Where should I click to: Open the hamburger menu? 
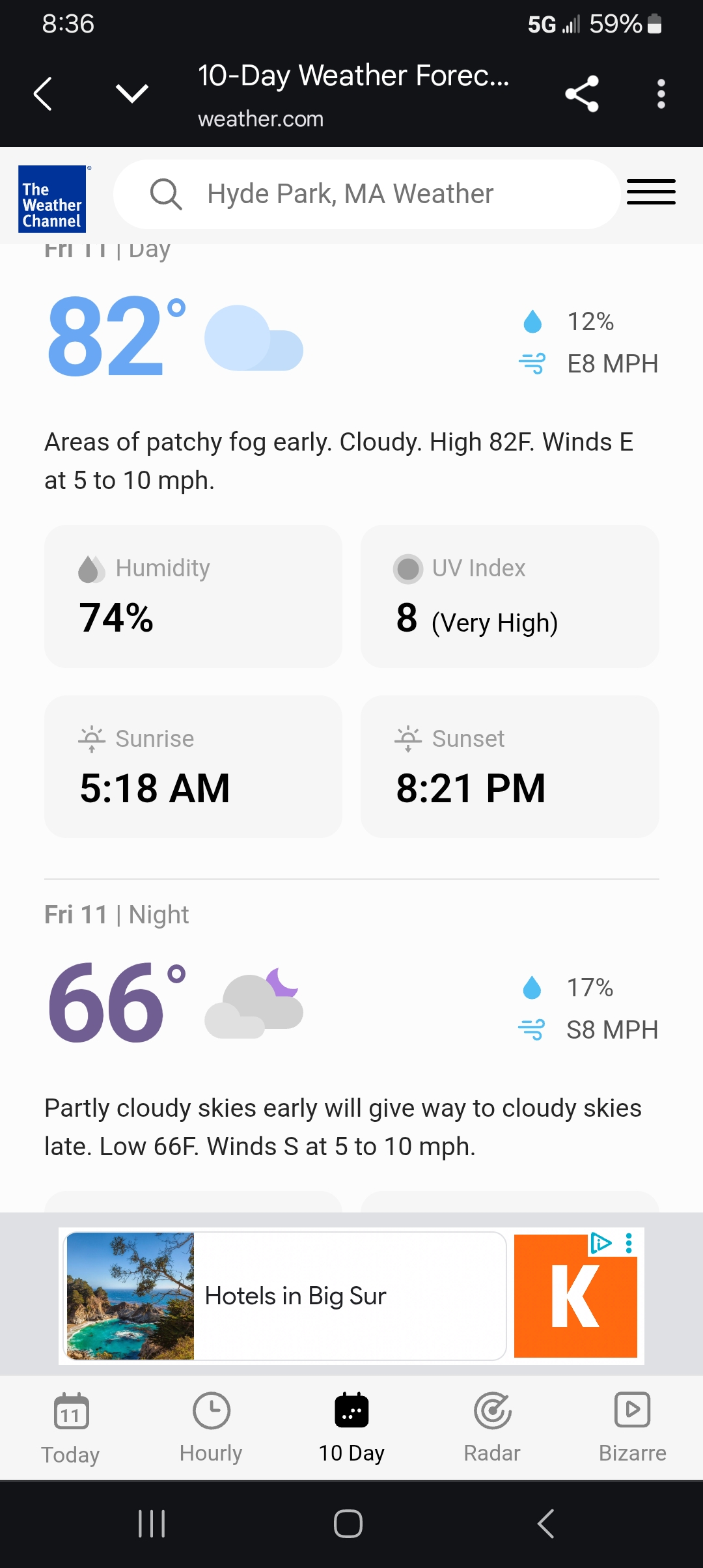[x=651, y=192]
